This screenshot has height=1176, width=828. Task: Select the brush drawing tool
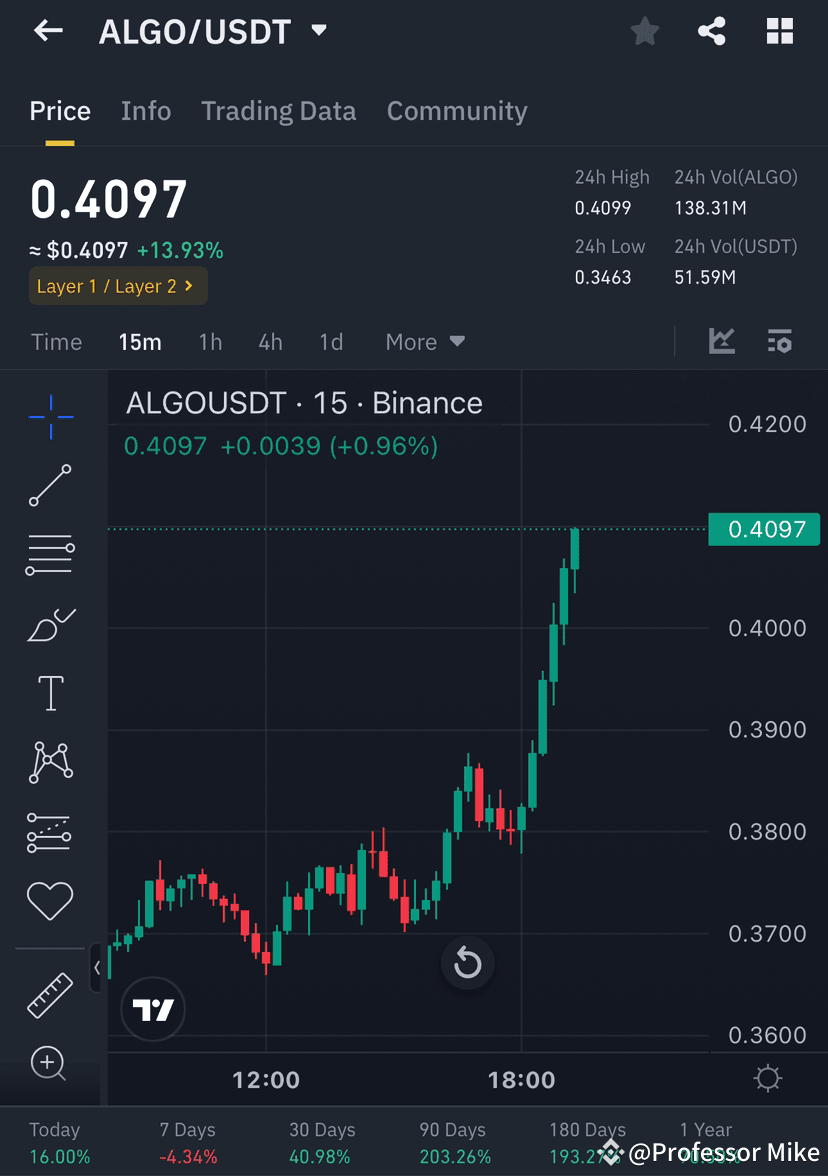[x=50, y=624]
